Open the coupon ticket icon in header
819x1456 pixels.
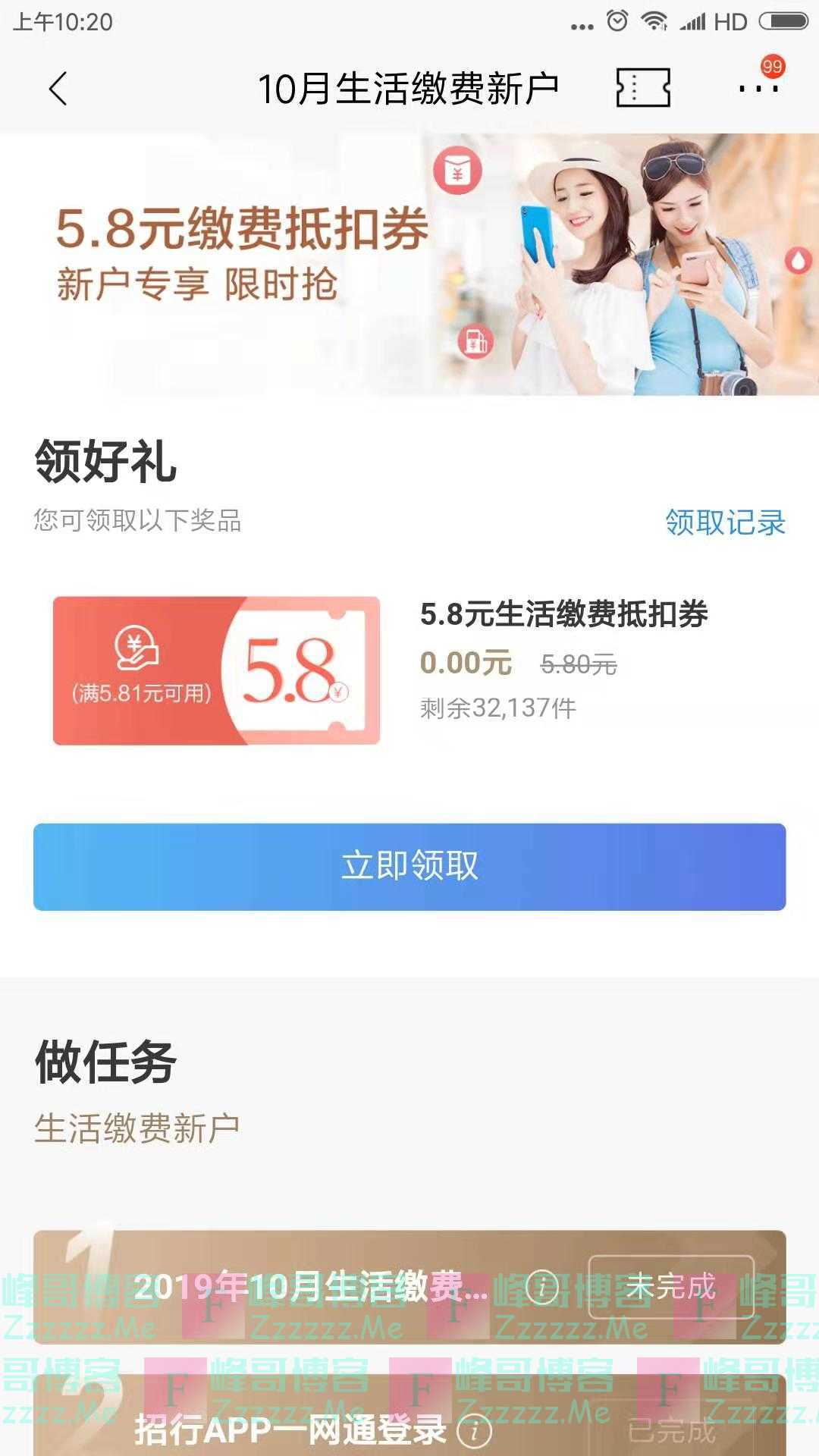click(x=642, y=88)
